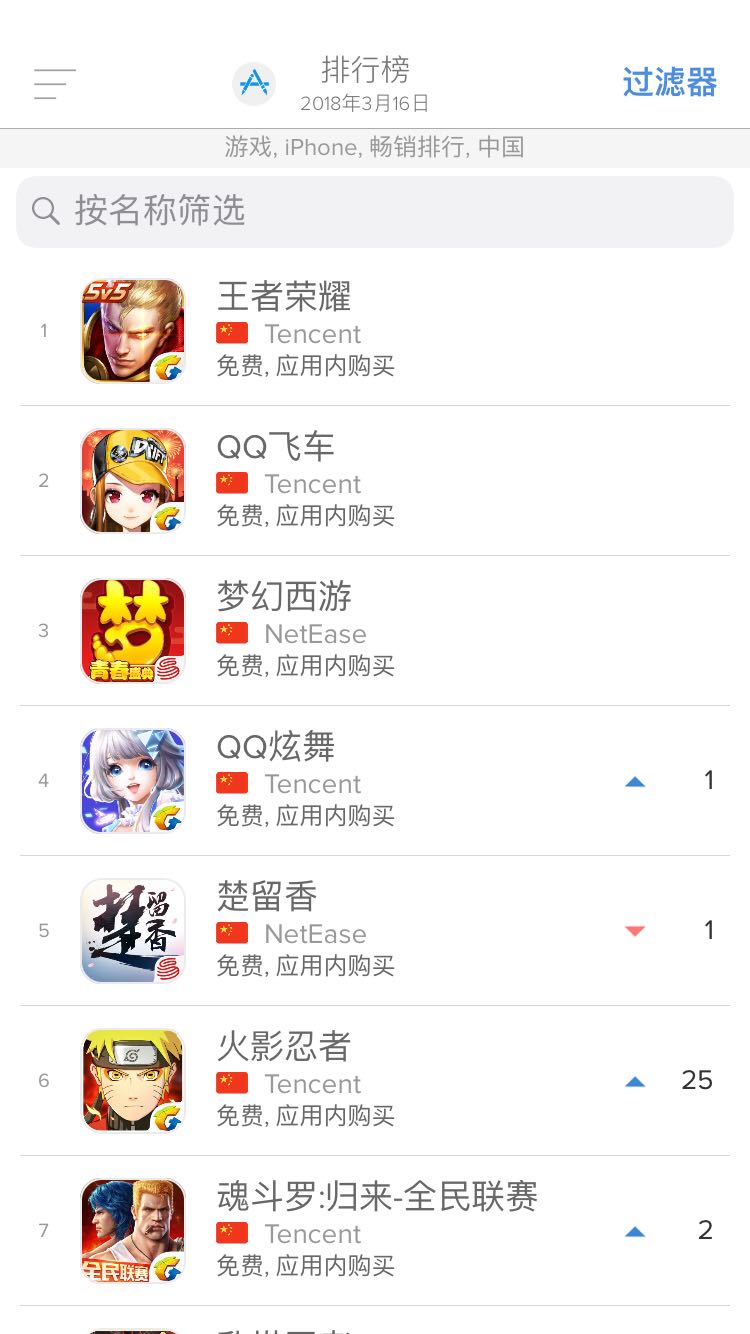The image size is (750, 1334).
Task: Open QQ炫舞 via its app icon
Action: [x=132, y=780]
